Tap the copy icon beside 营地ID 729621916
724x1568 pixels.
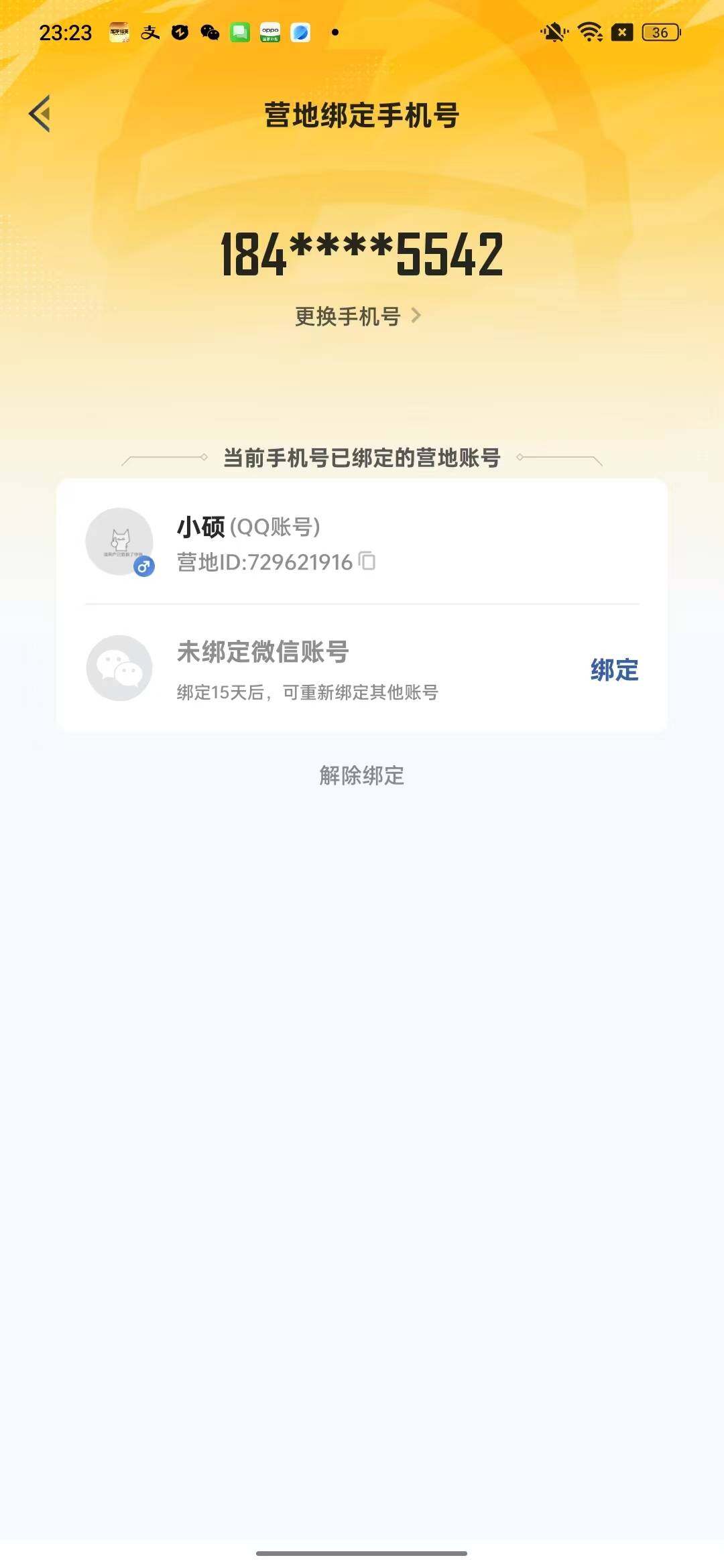click(367, 562)
